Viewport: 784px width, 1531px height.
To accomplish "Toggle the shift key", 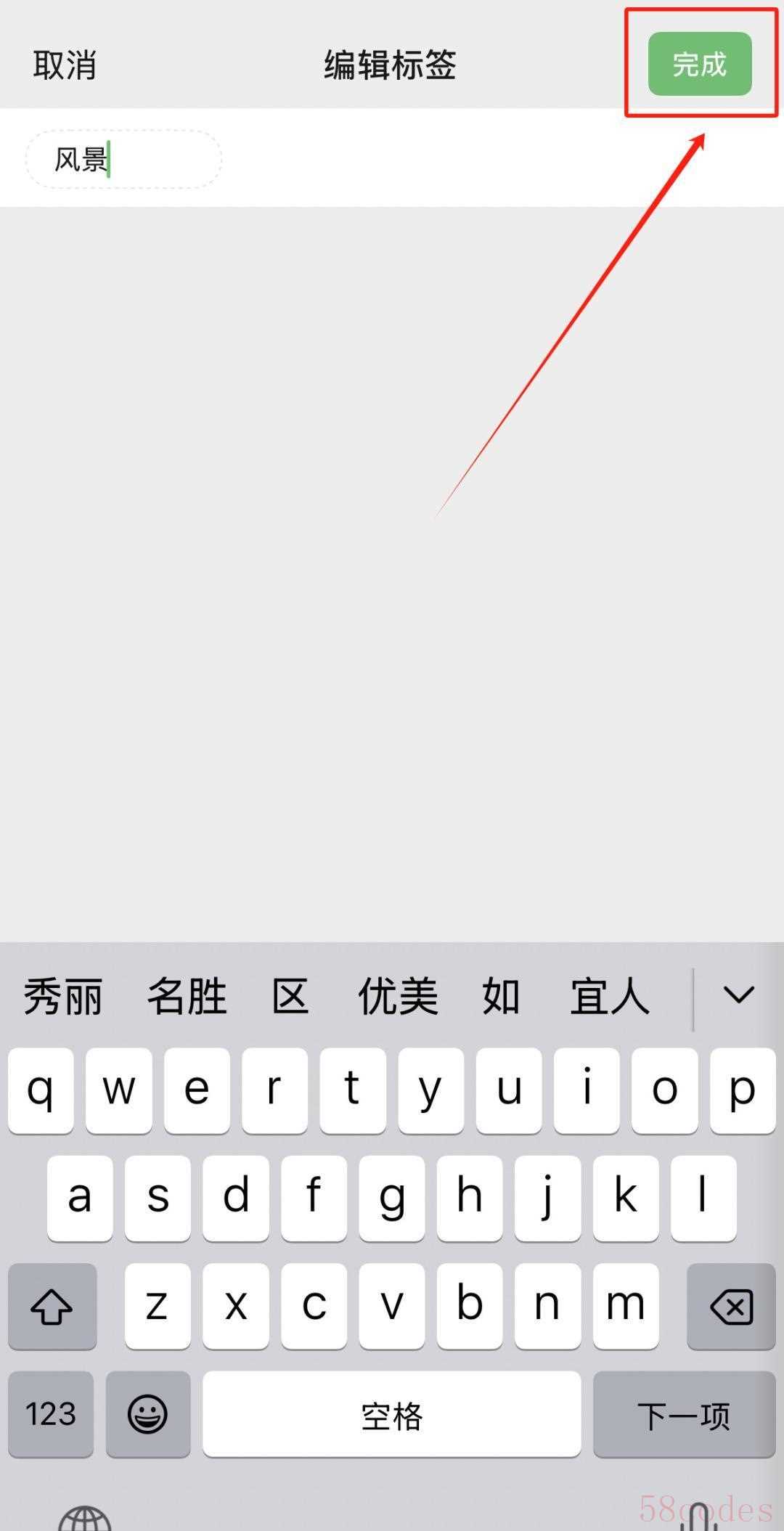I will [x=52, y=1307].
